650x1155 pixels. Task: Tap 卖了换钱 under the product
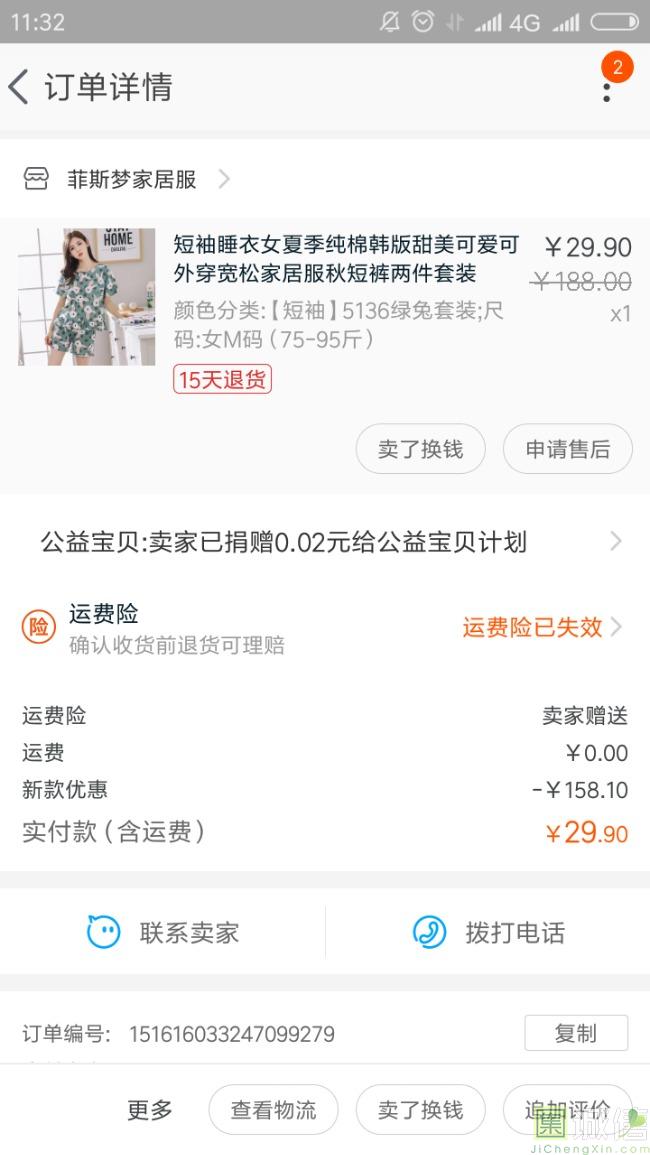coord(420,450)
